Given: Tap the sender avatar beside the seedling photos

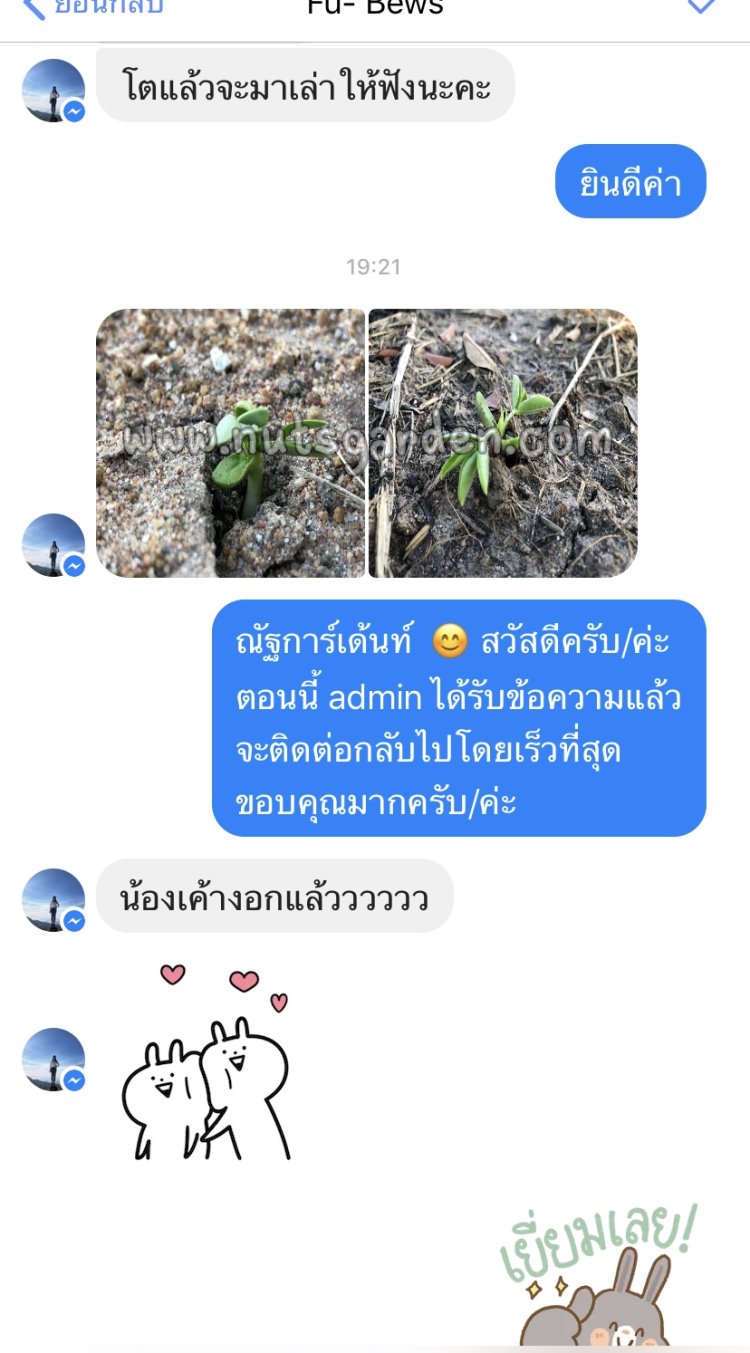Looking at the screenshot, I should pyautogui.click(x=53, y=545).
